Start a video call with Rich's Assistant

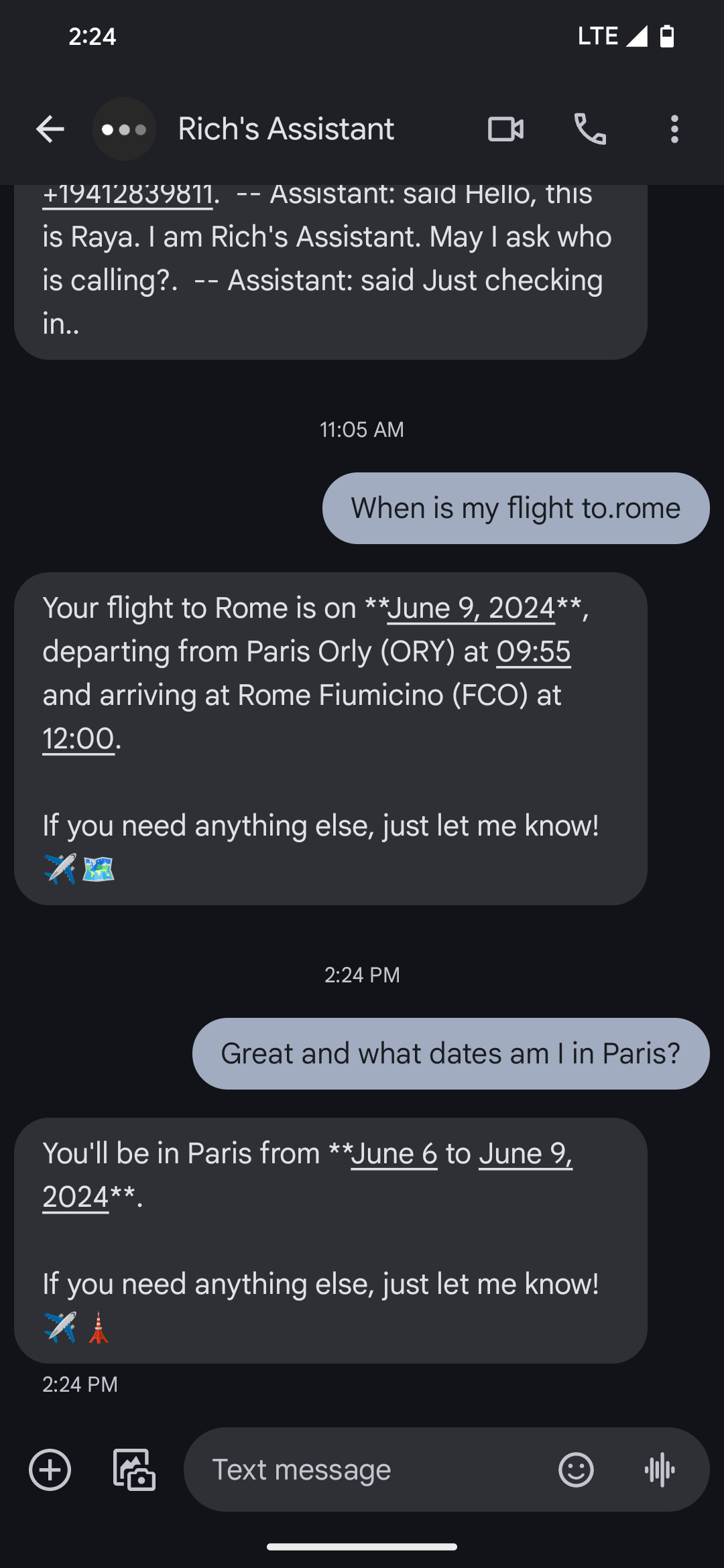[505, 129]
